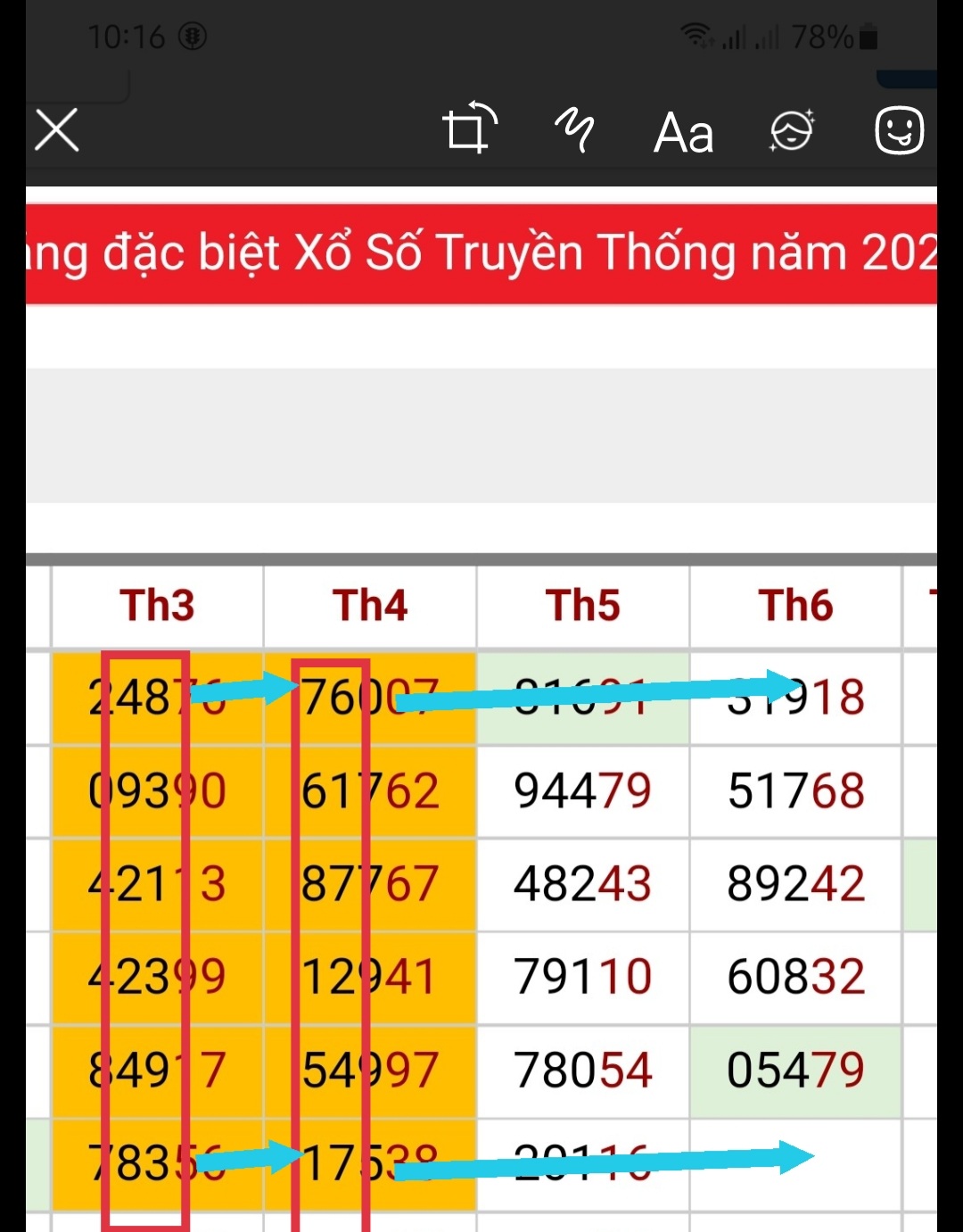This screenshot has width=963, height=1232.
Task: Open the crop and rotate tool
Action: click(x=469, y=128)
